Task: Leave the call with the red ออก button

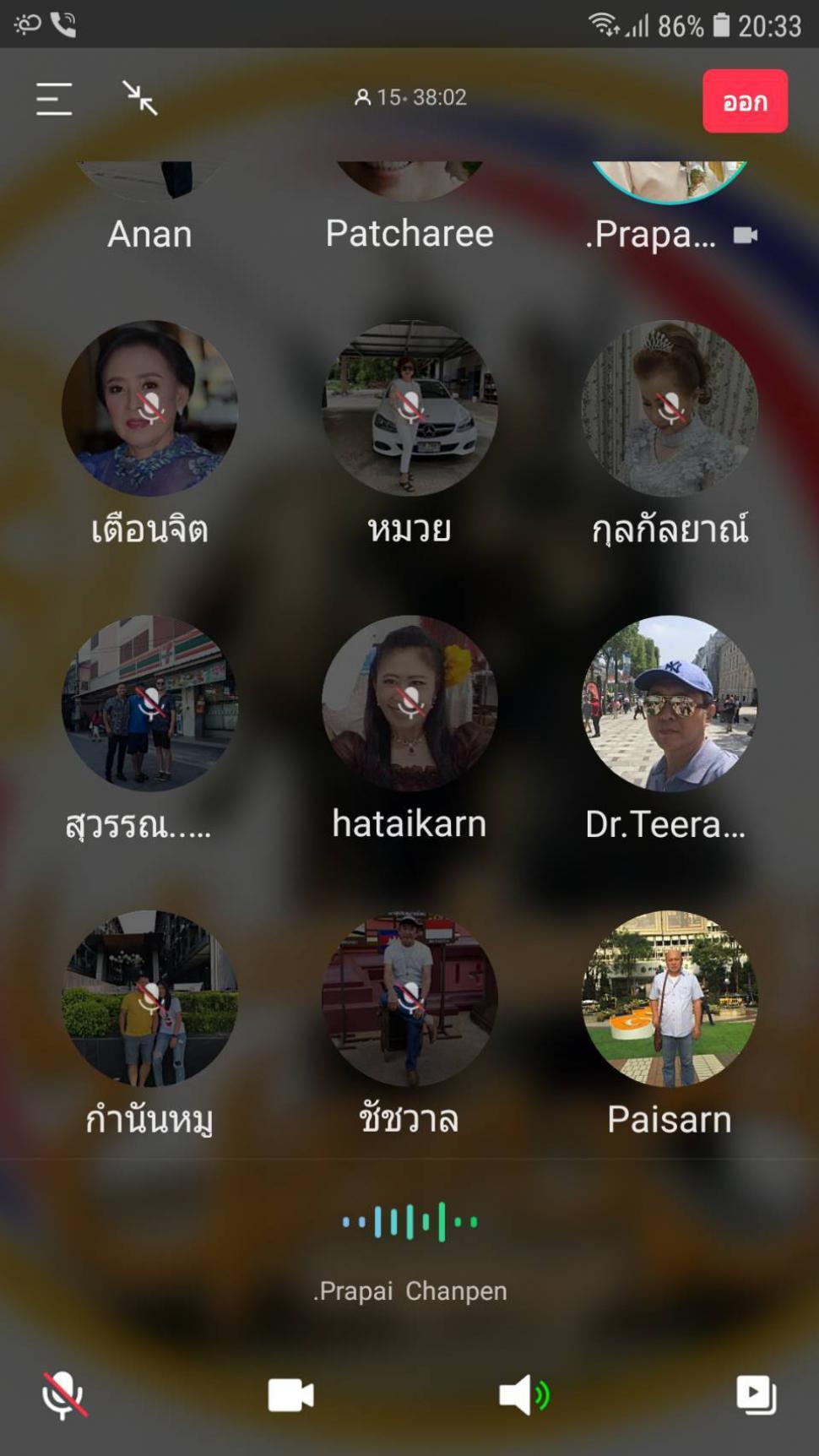Action: (x=745, y=101)
